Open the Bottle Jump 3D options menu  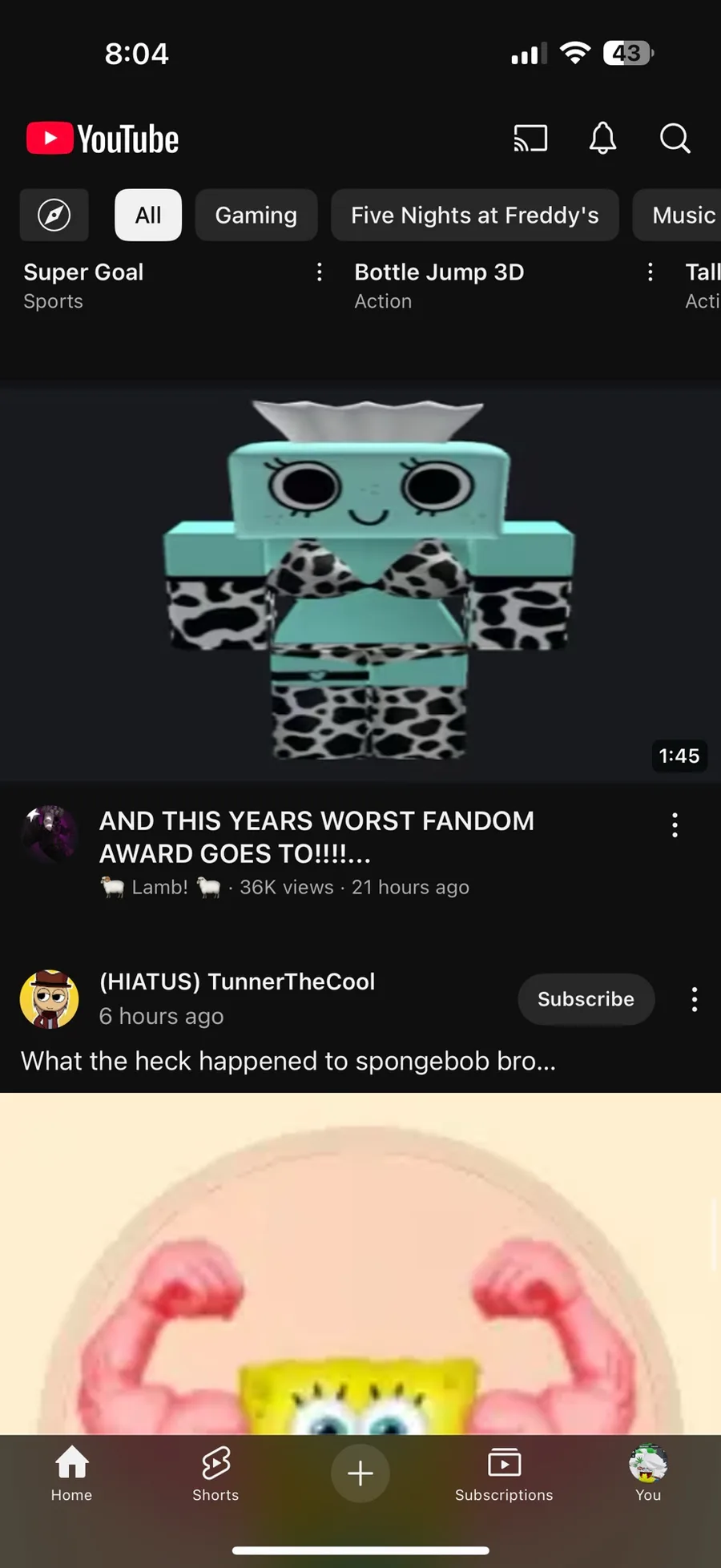click(650, 272)
